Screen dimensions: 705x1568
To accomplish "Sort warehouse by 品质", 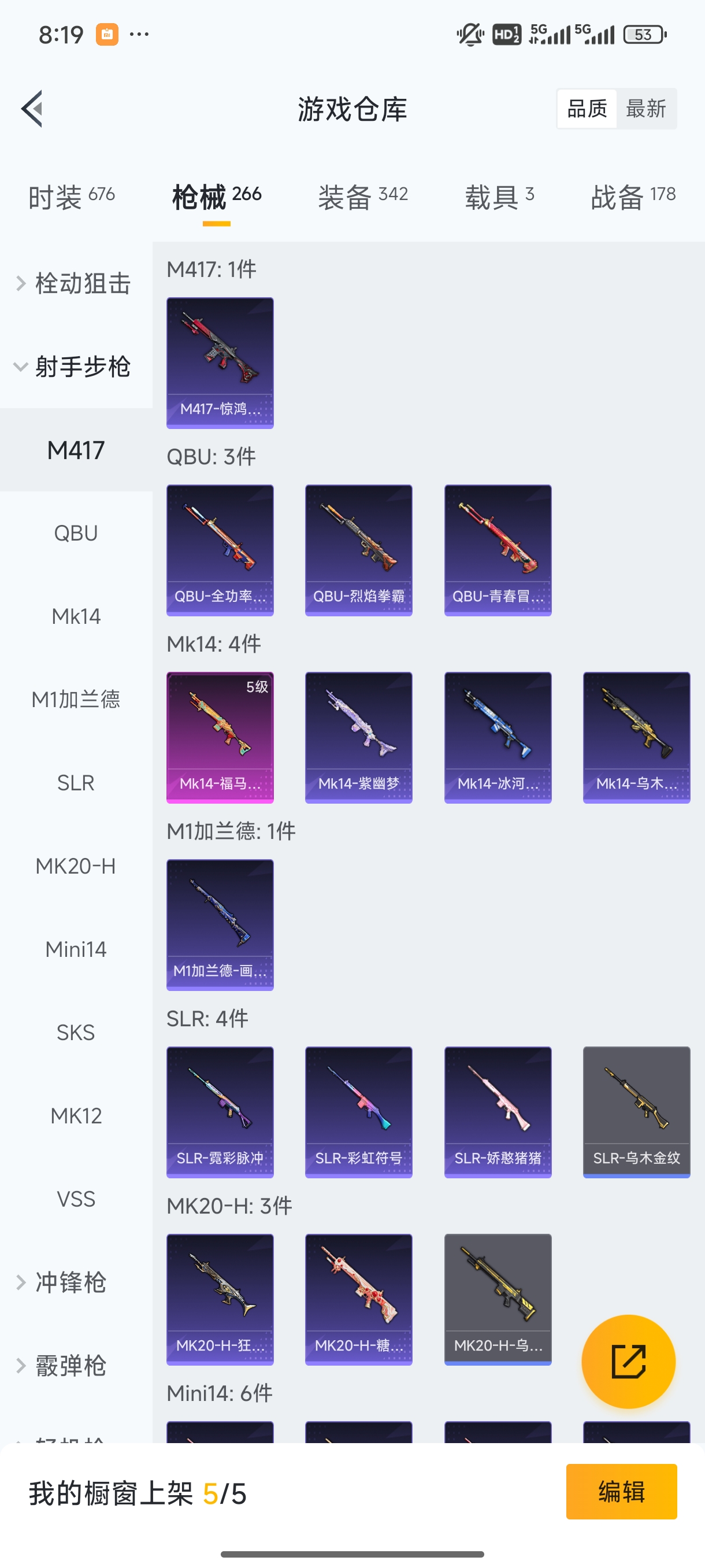I will tap(587, 109).
